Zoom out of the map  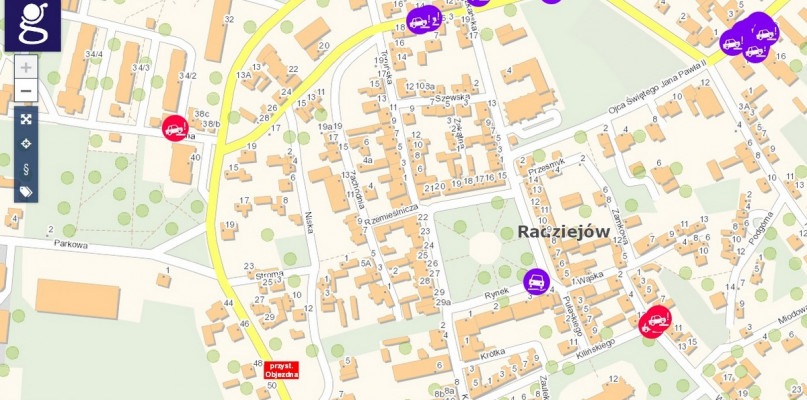click(x=26, y=91)
